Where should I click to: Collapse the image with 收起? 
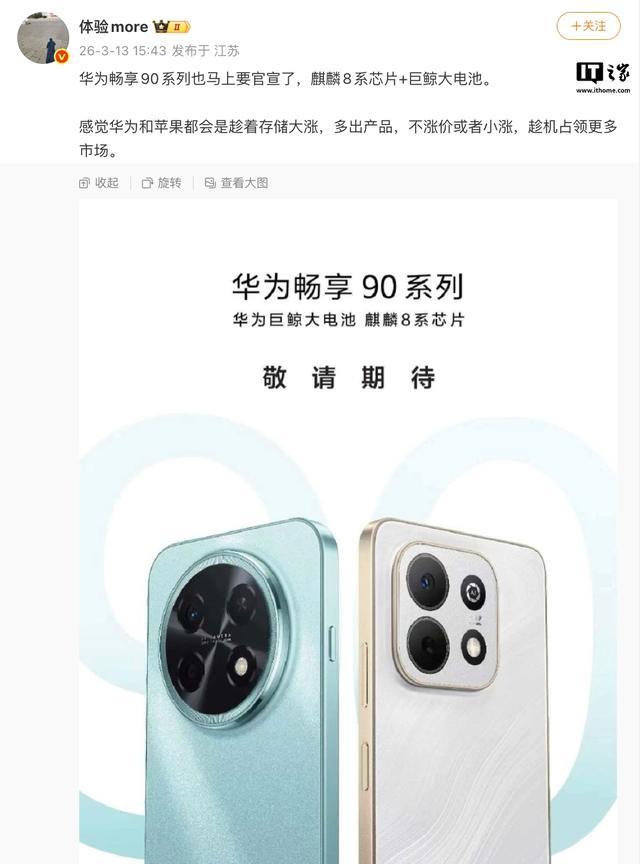(x=99, y=183)
